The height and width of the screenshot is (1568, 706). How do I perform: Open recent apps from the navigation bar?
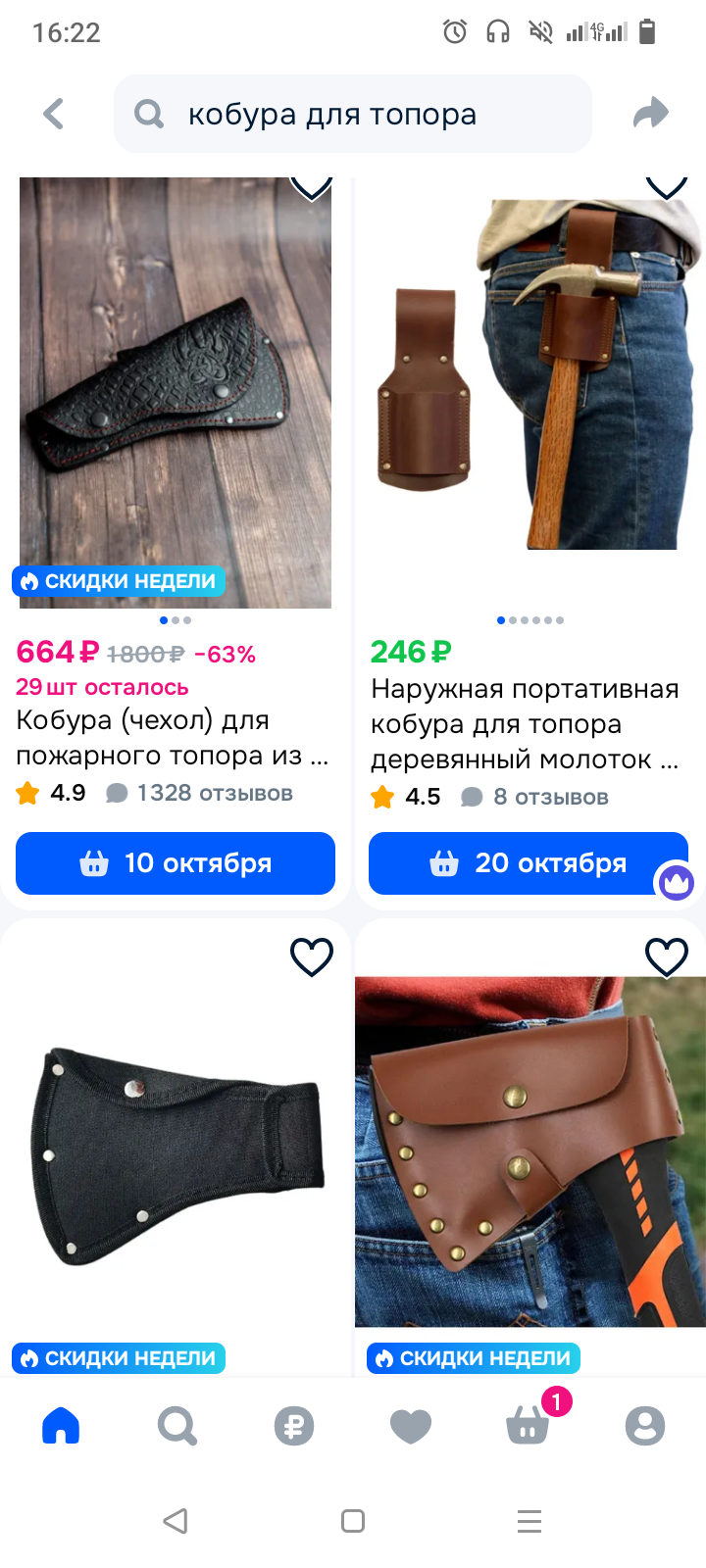pyautogui.click(x=529, y=1521)
